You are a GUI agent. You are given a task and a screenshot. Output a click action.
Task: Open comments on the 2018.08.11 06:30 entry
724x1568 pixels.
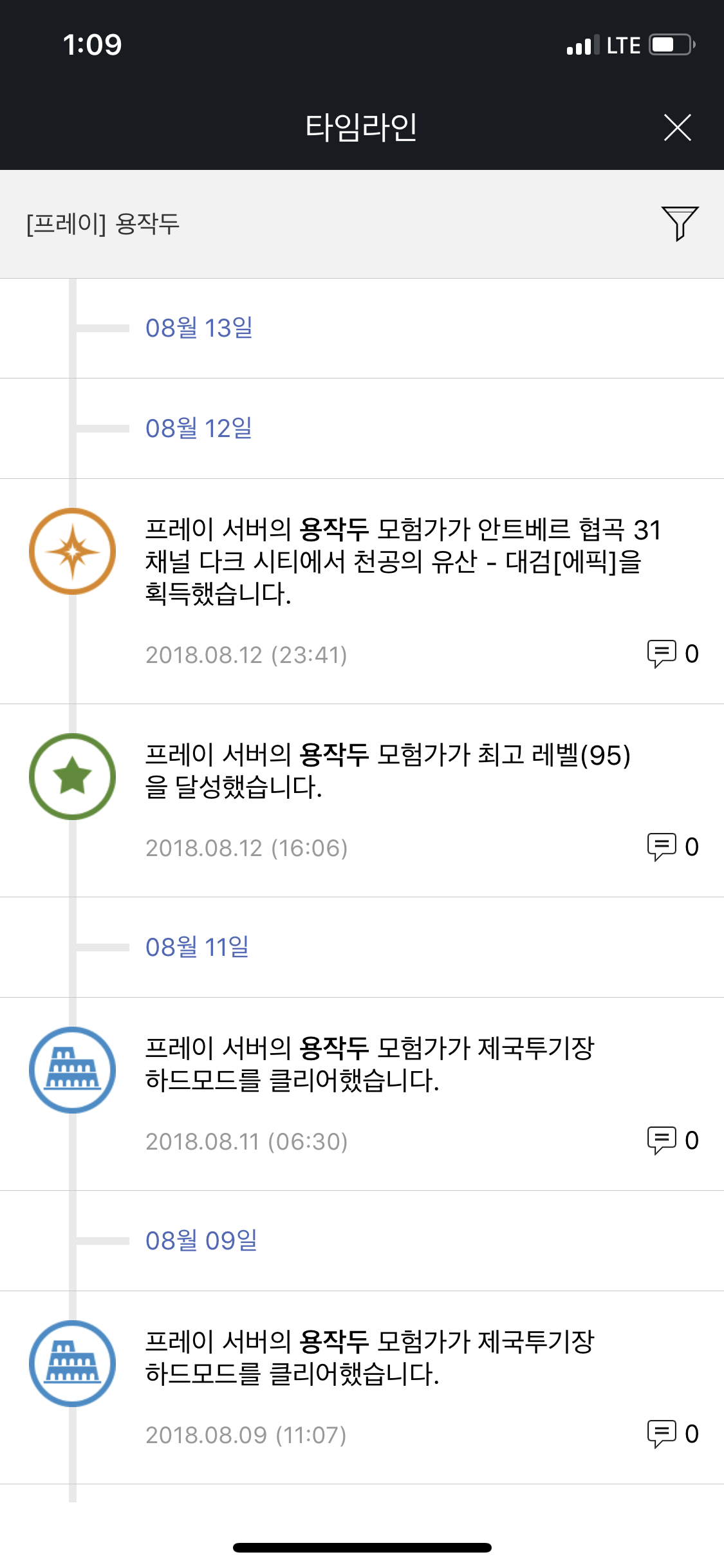click(x=673, y=1141)
